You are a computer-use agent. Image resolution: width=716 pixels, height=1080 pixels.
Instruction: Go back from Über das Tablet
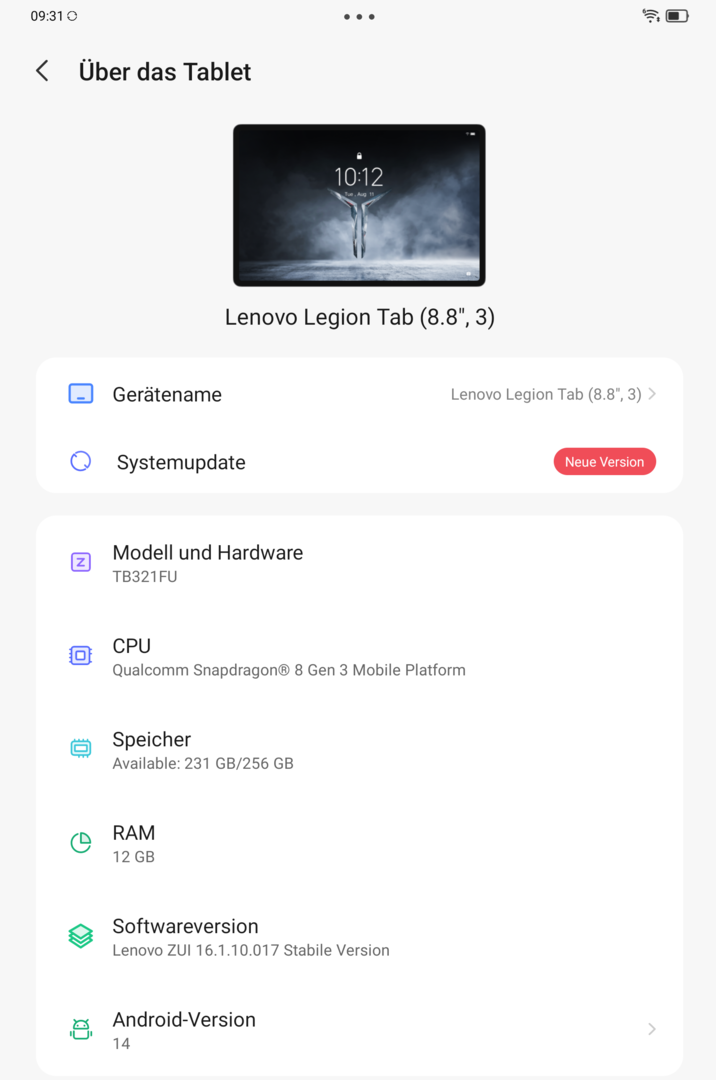42,71
